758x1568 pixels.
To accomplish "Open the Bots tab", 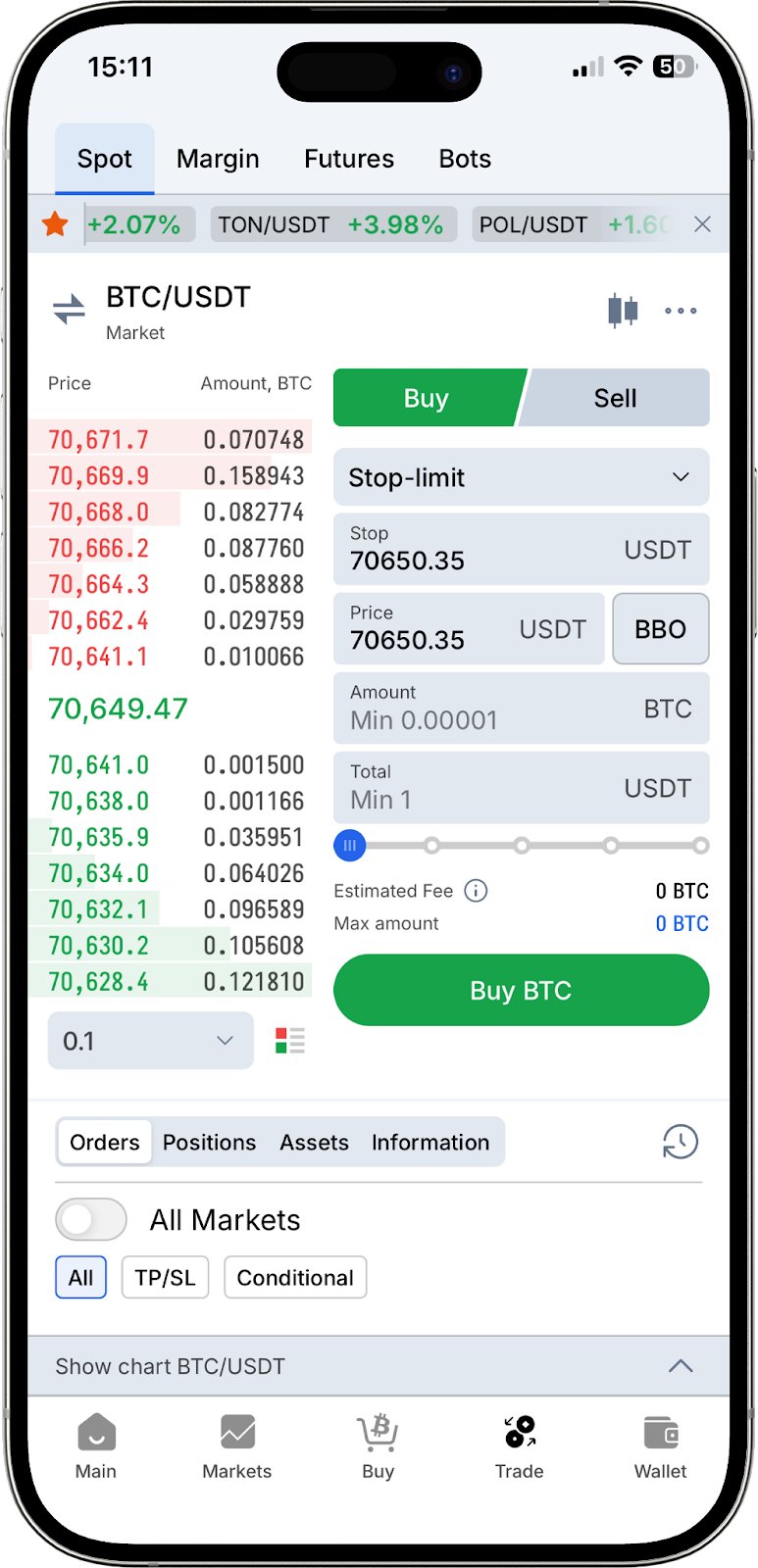I will click(465, 159).
